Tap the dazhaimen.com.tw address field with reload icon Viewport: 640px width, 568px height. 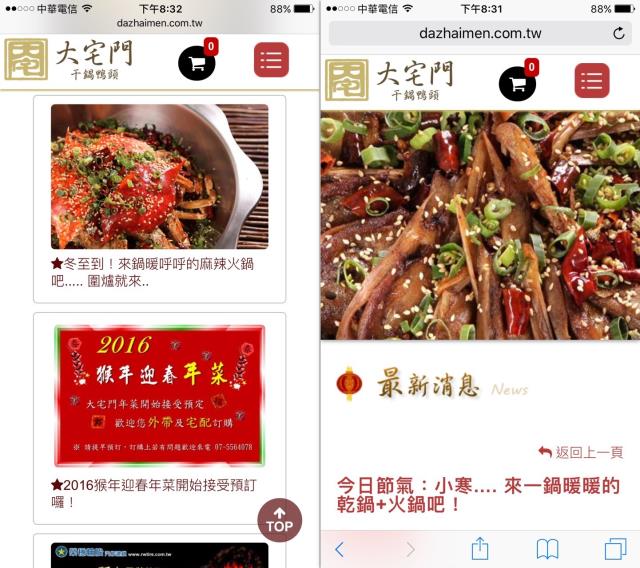coord(480,33)
